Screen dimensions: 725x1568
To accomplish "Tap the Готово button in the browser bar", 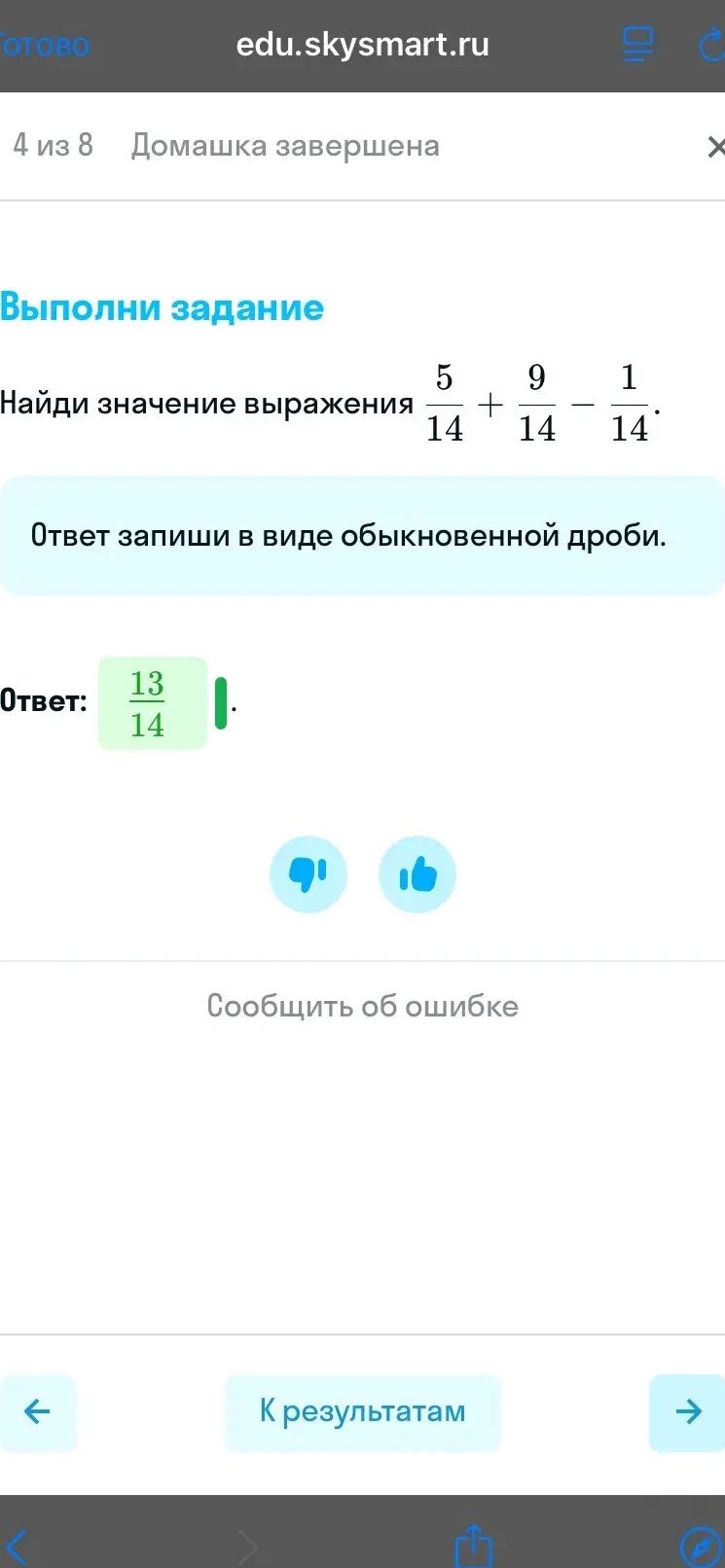I will pyautogui.click(x=44, y=45).
